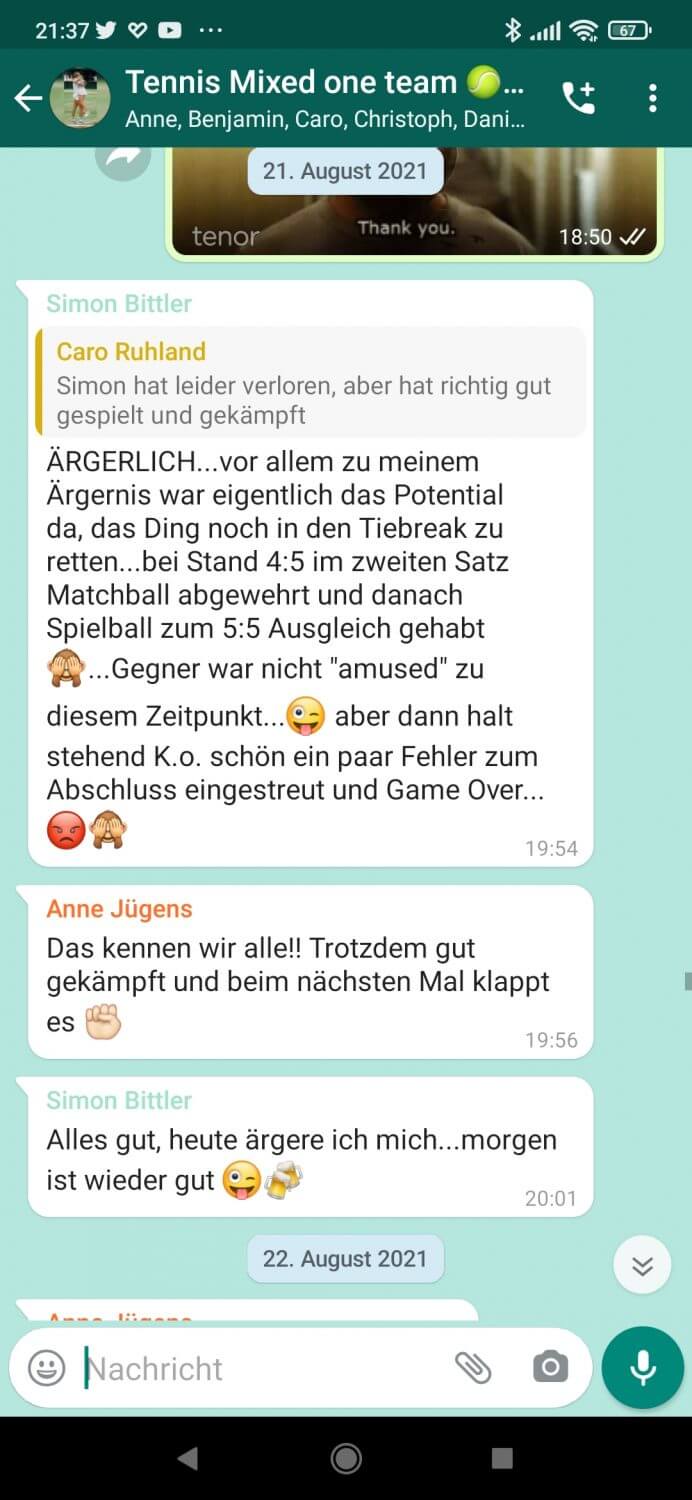
Task: Open recent apps
Action: tap(502, 1458)
